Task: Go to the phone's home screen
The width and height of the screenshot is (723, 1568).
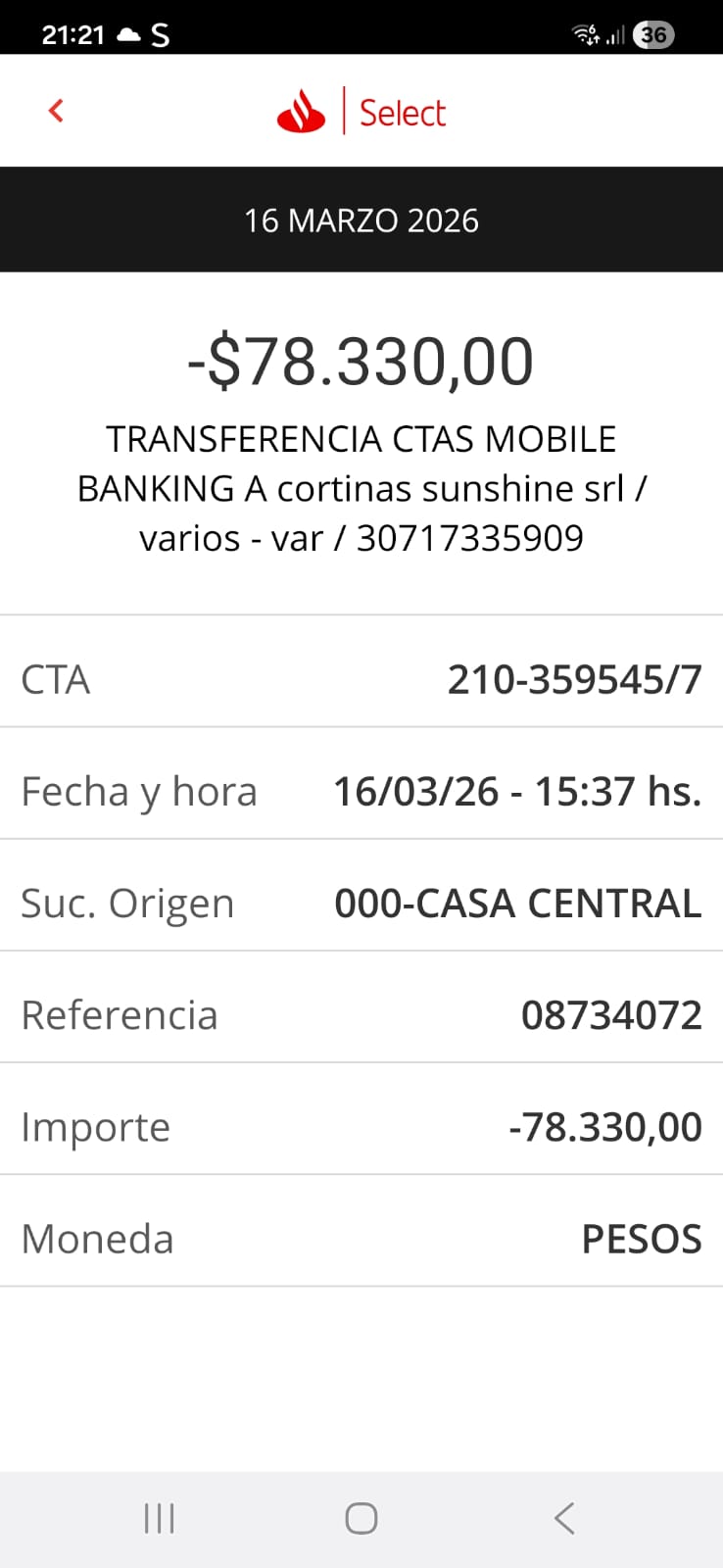Action: tap(361, 1518)
